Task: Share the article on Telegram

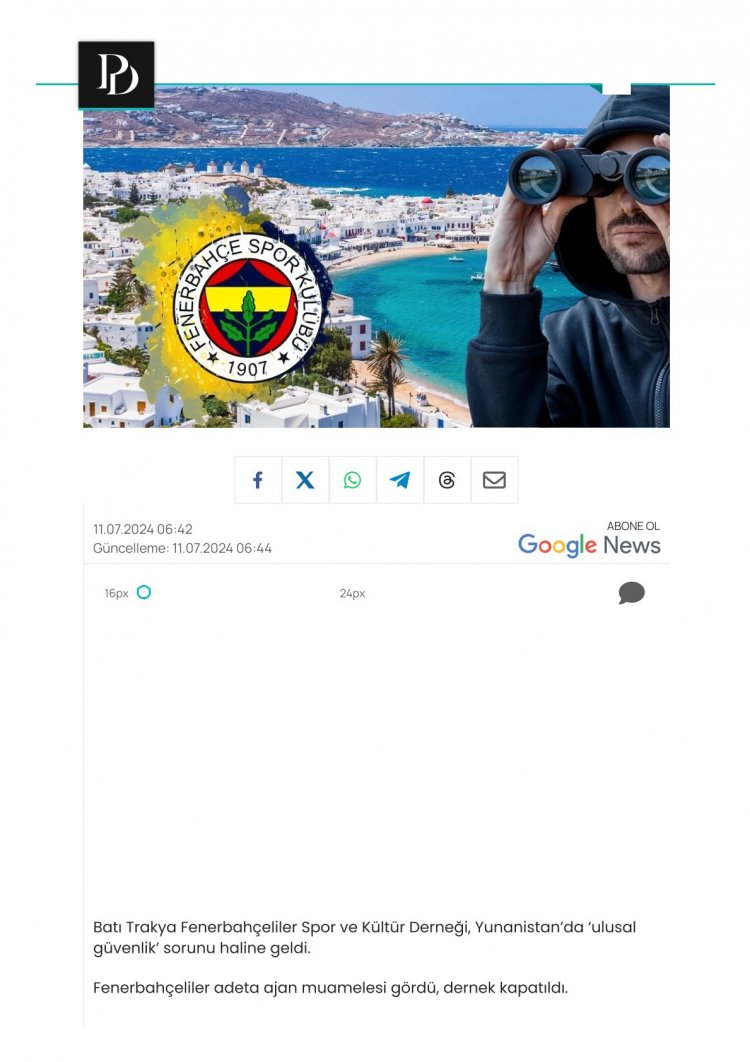Action: pyautogui.click(x=400, y=480)
